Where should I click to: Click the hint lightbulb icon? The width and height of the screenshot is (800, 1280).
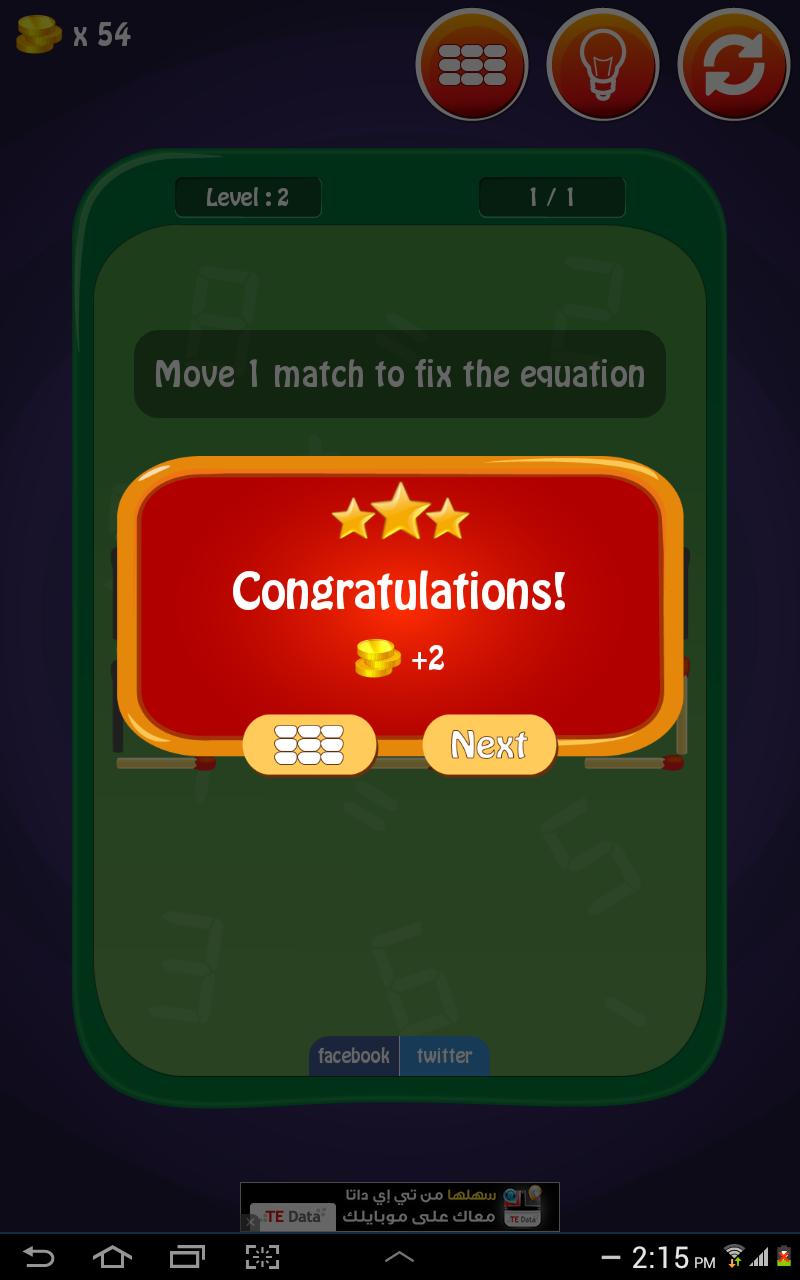click(x=603, y=65)
